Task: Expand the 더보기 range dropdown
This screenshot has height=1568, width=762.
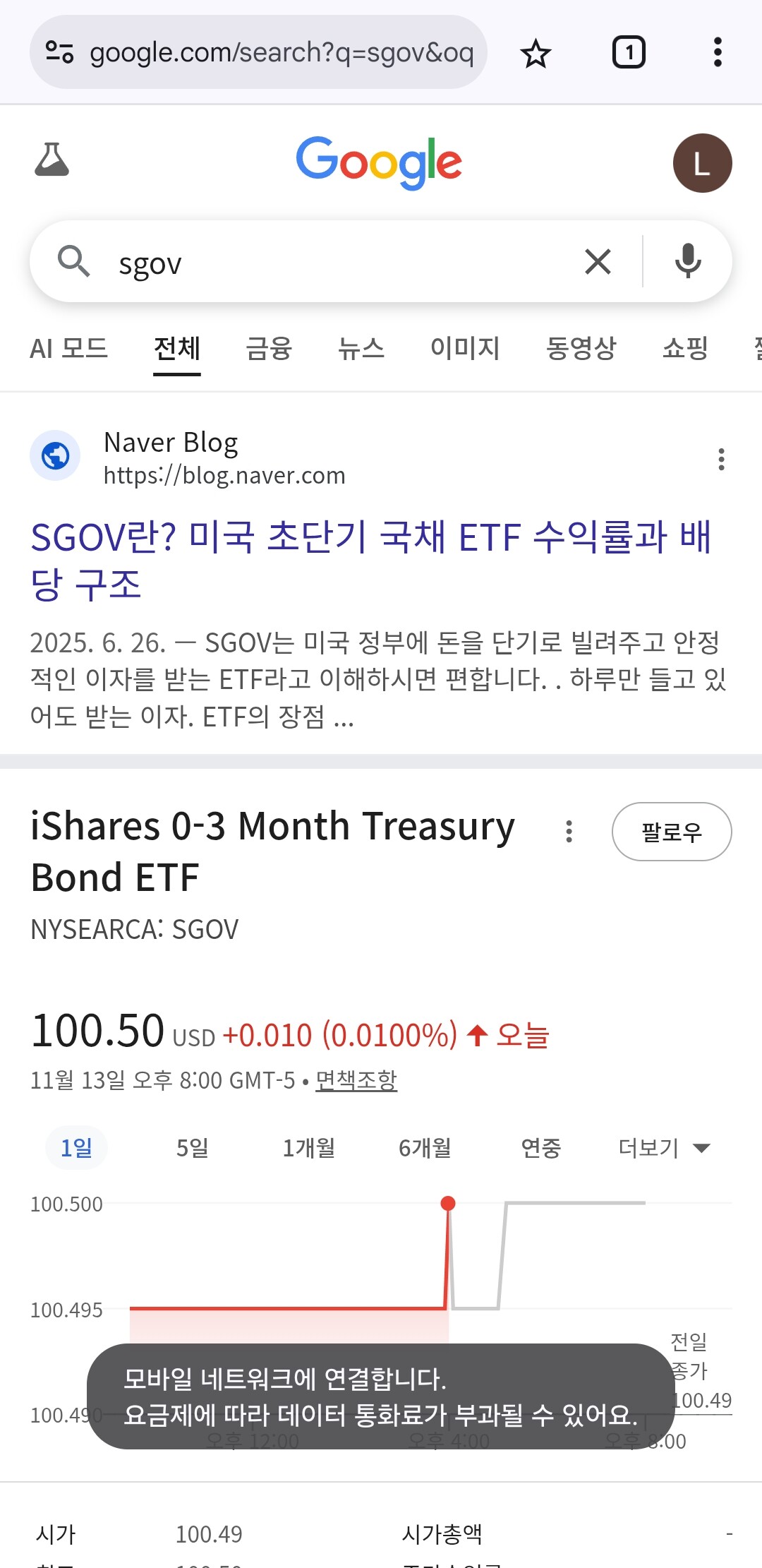Action: coord(663,1148)
